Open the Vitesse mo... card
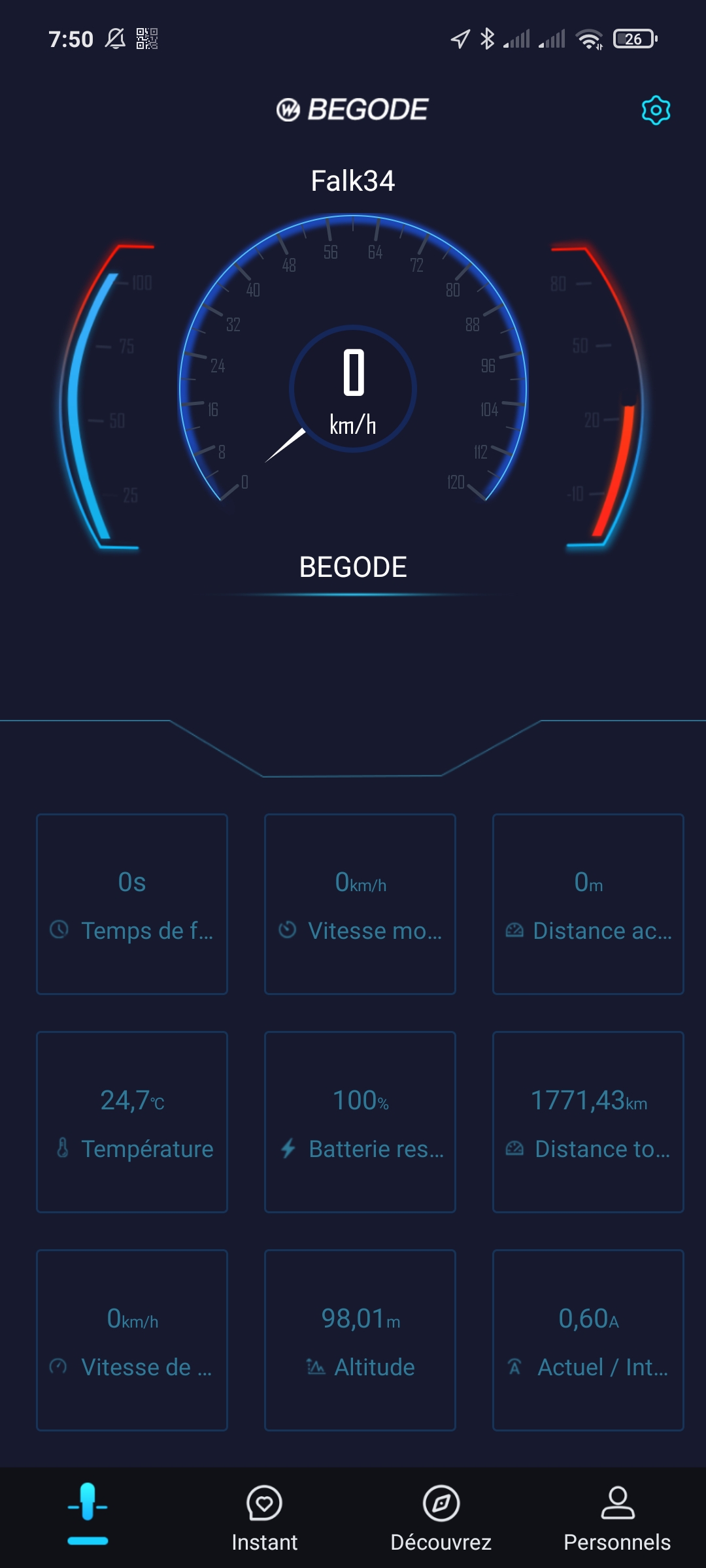The width and height of the screenshot is (706, 1568). (360, 904)
